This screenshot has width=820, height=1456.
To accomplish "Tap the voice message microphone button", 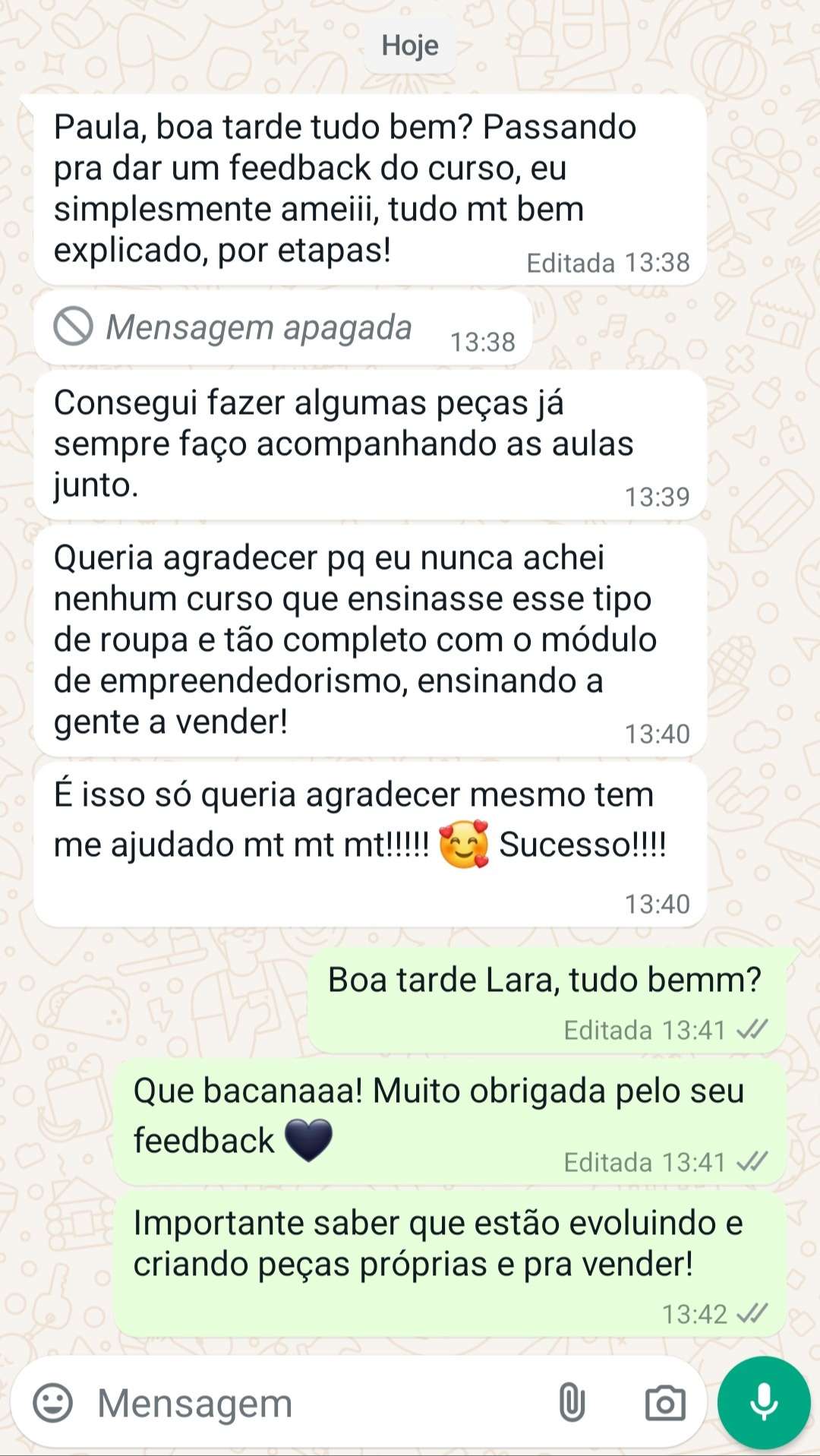I will pos(764,1403).
